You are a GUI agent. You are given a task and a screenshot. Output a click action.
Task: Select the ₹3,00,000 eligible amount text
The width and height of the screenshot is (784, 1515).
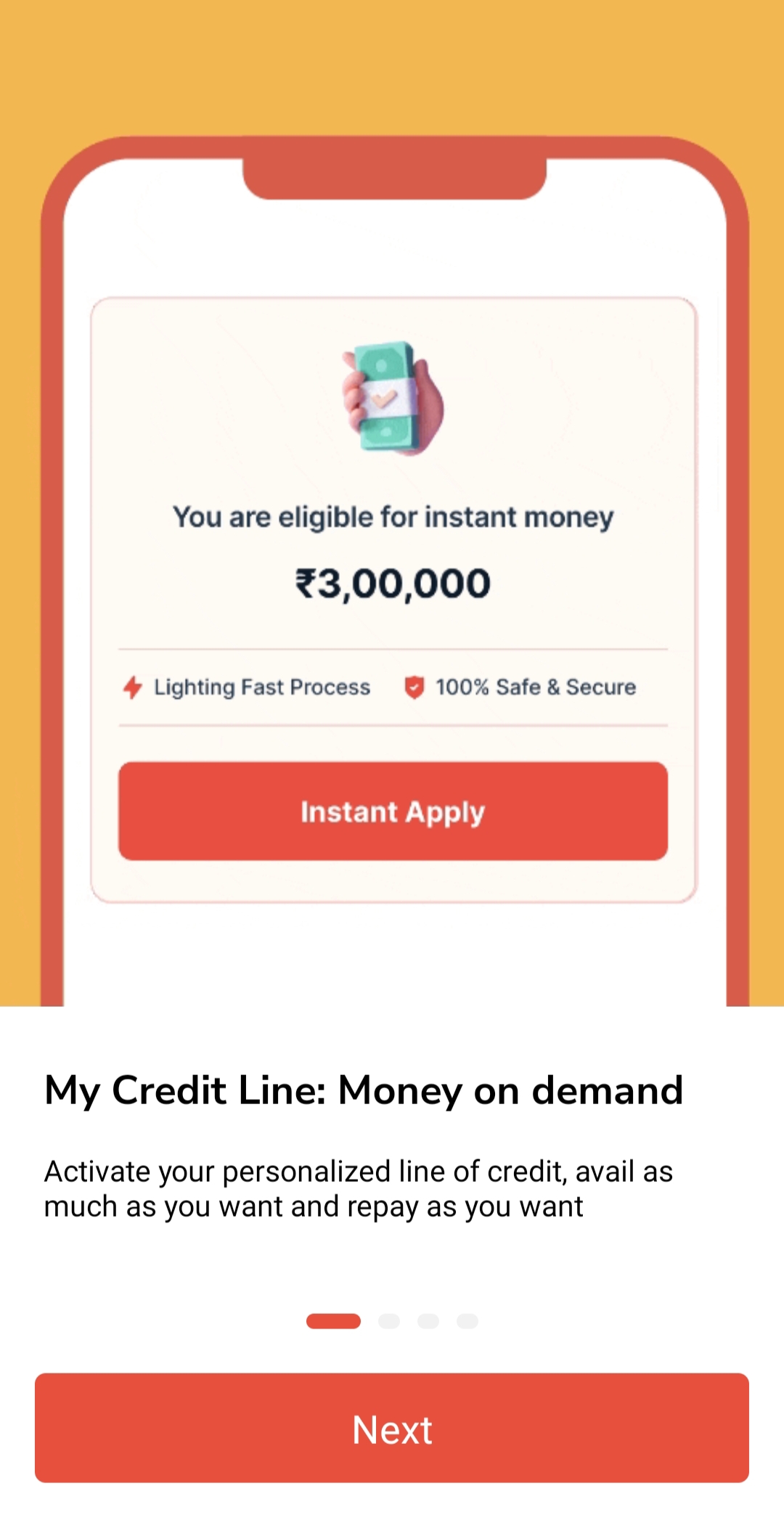click(x=392, y=581)
